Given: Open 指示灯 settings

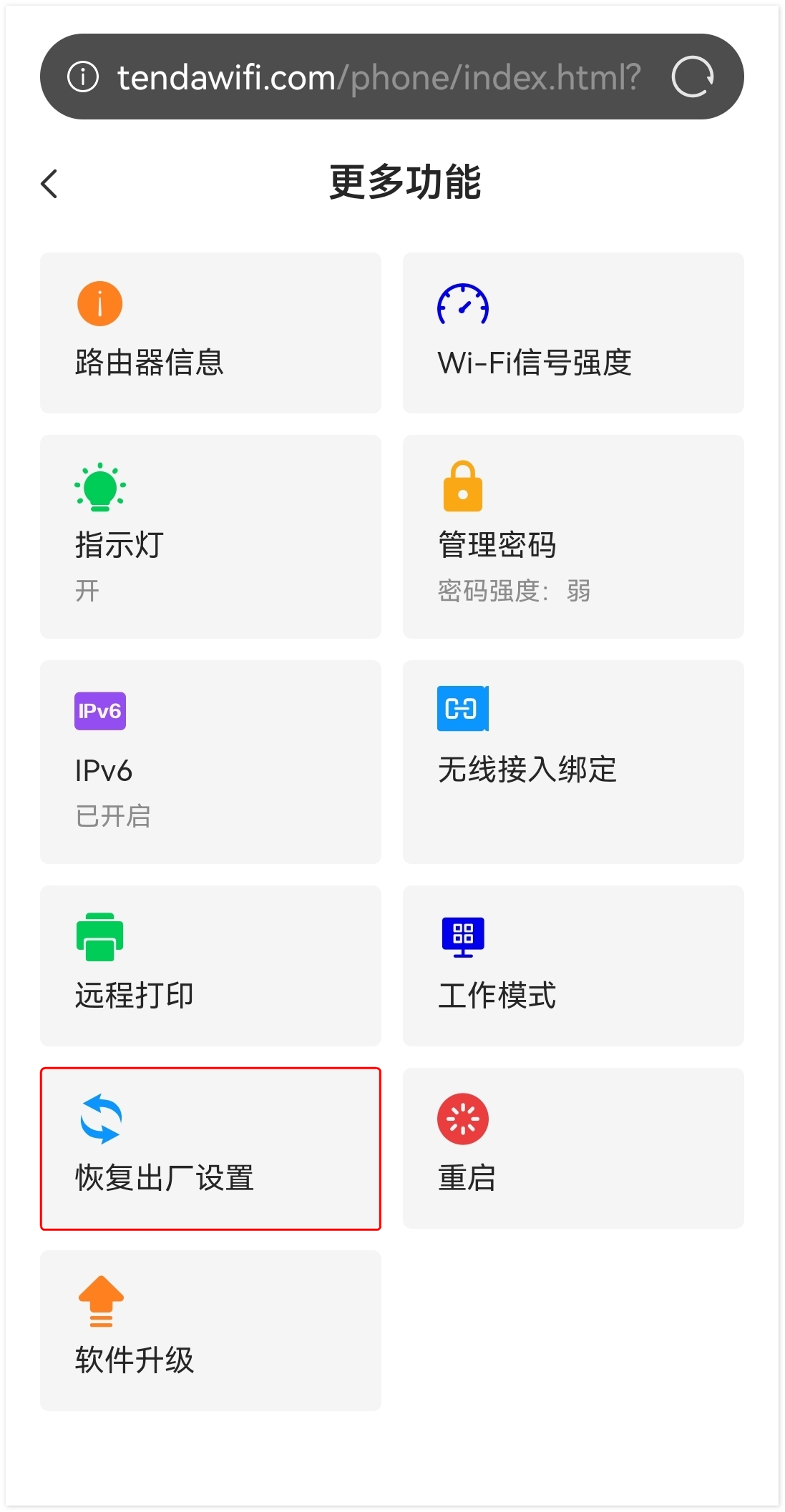Looking at the screenshot, I should click(210, 536).
